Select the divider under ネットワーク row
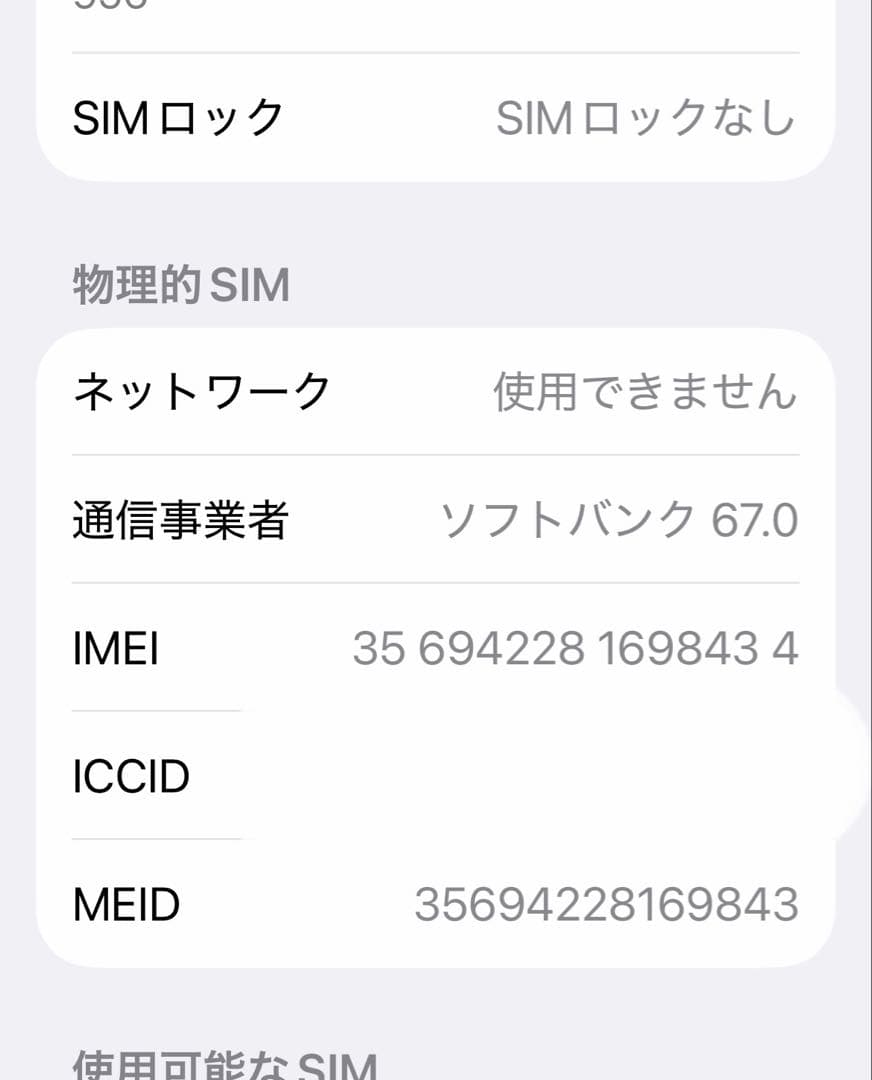 (x=436, y=455)
